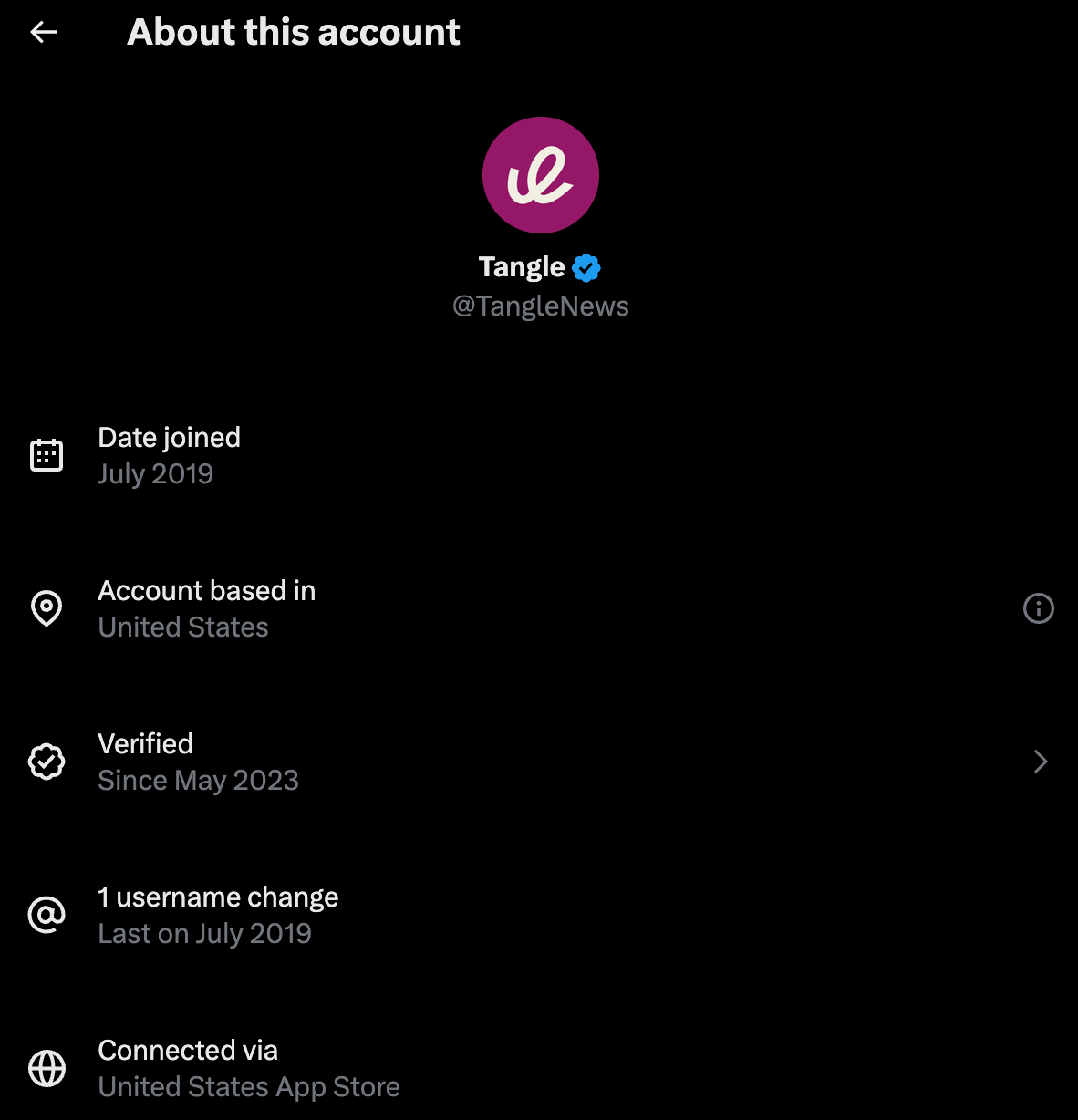
Task: Select the verification seal icon beside Verified
Action: point(47,762)
